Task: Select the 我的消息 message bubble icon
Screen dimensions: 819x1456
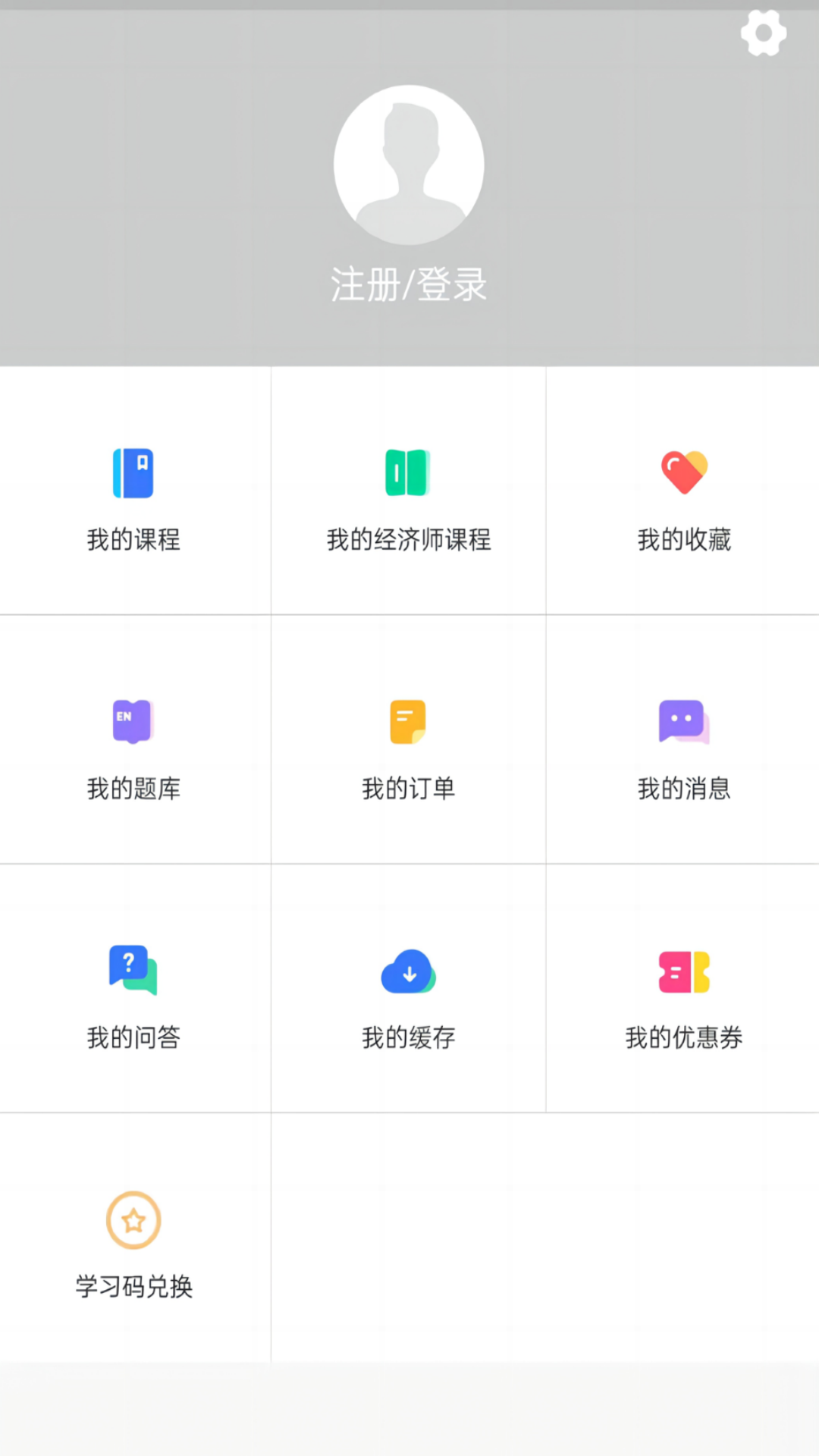Action: pos(683,720)
